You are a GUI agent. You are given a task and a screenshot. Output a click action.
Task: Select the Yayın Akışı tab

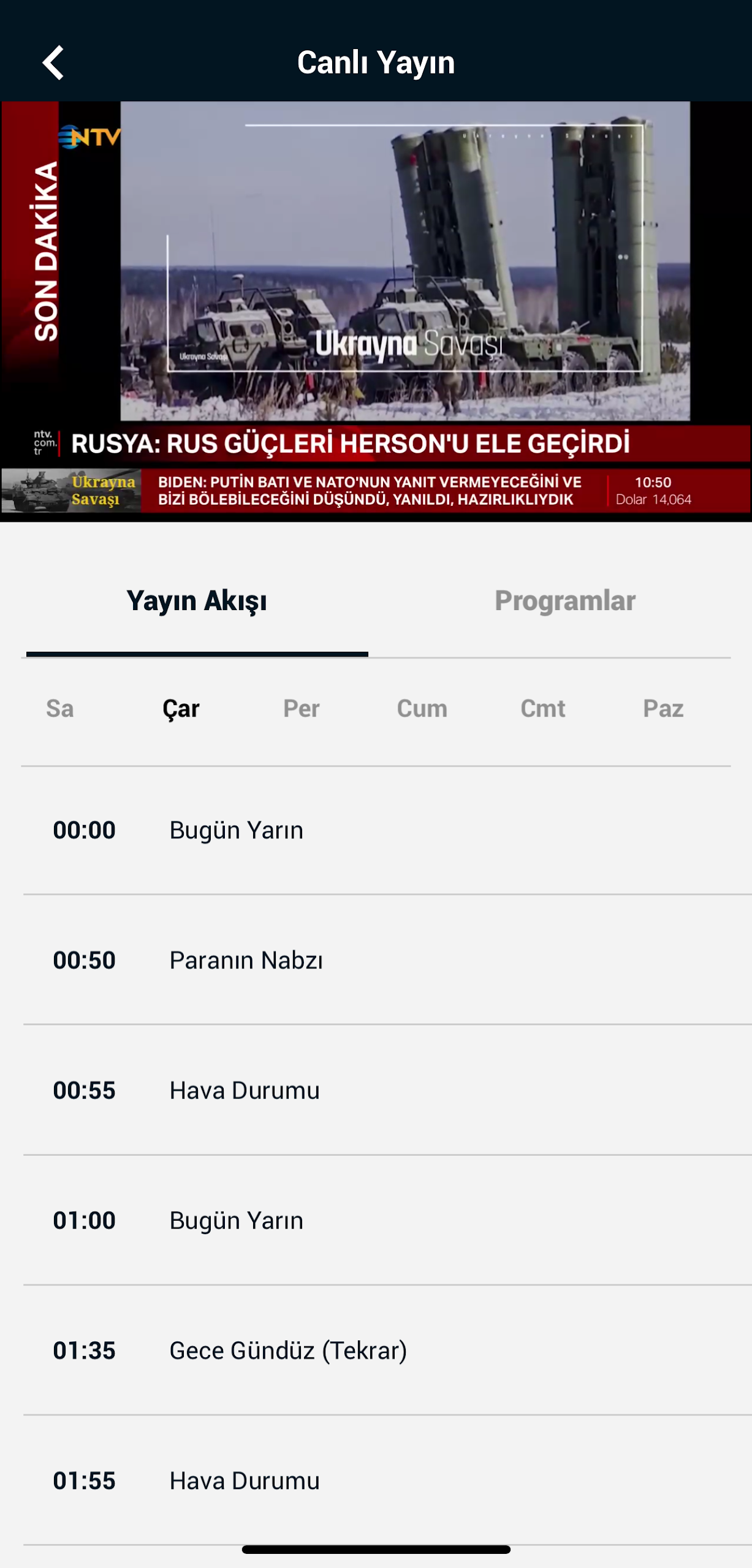[x=196, y=601]
